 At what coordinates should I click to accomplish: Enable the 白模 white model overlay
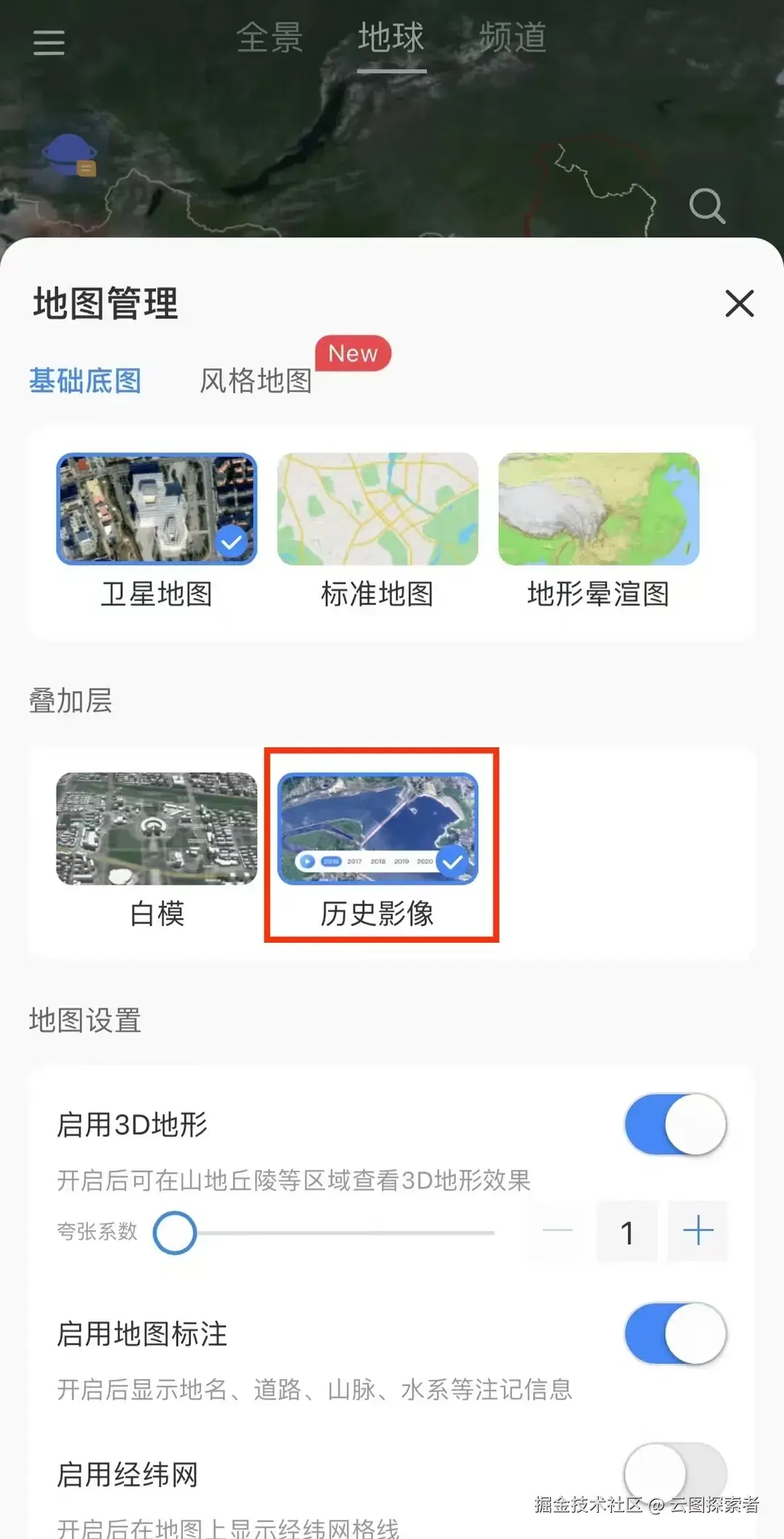[157, 828]
